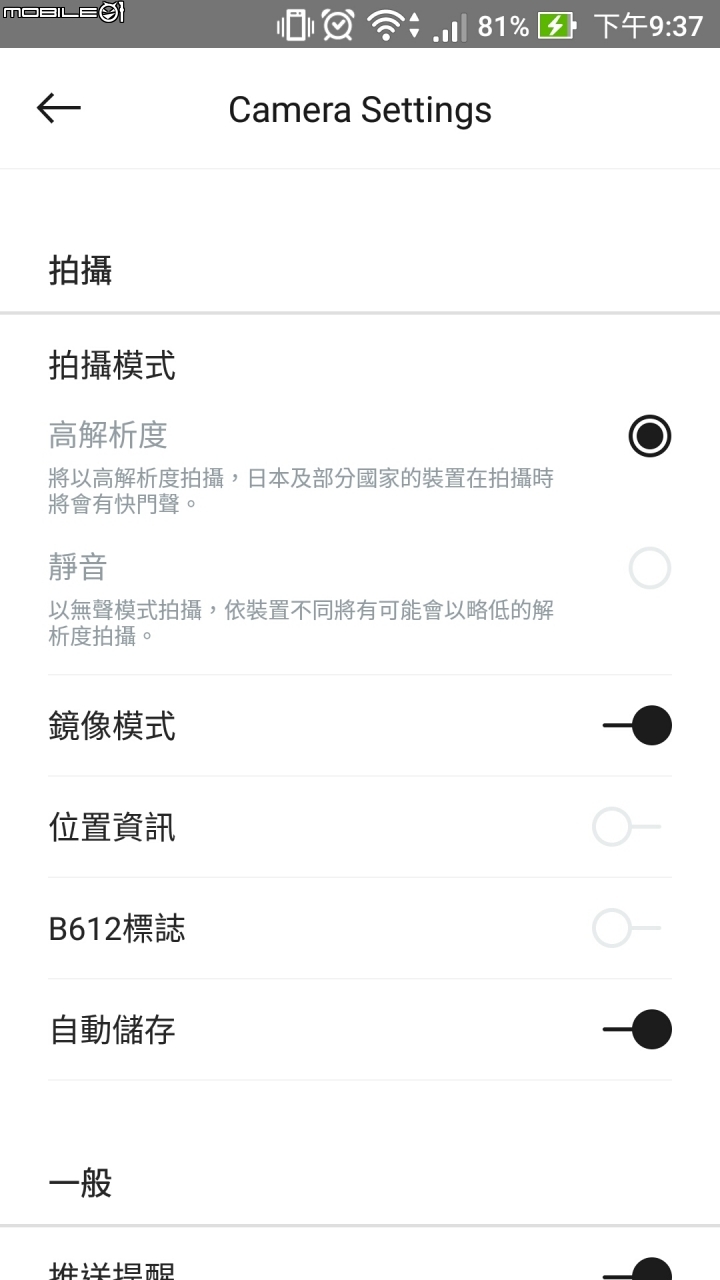The height and width of the screenshot is (1280, 720).
Task: Go back from Camera Settings
Action: (58, 108)
